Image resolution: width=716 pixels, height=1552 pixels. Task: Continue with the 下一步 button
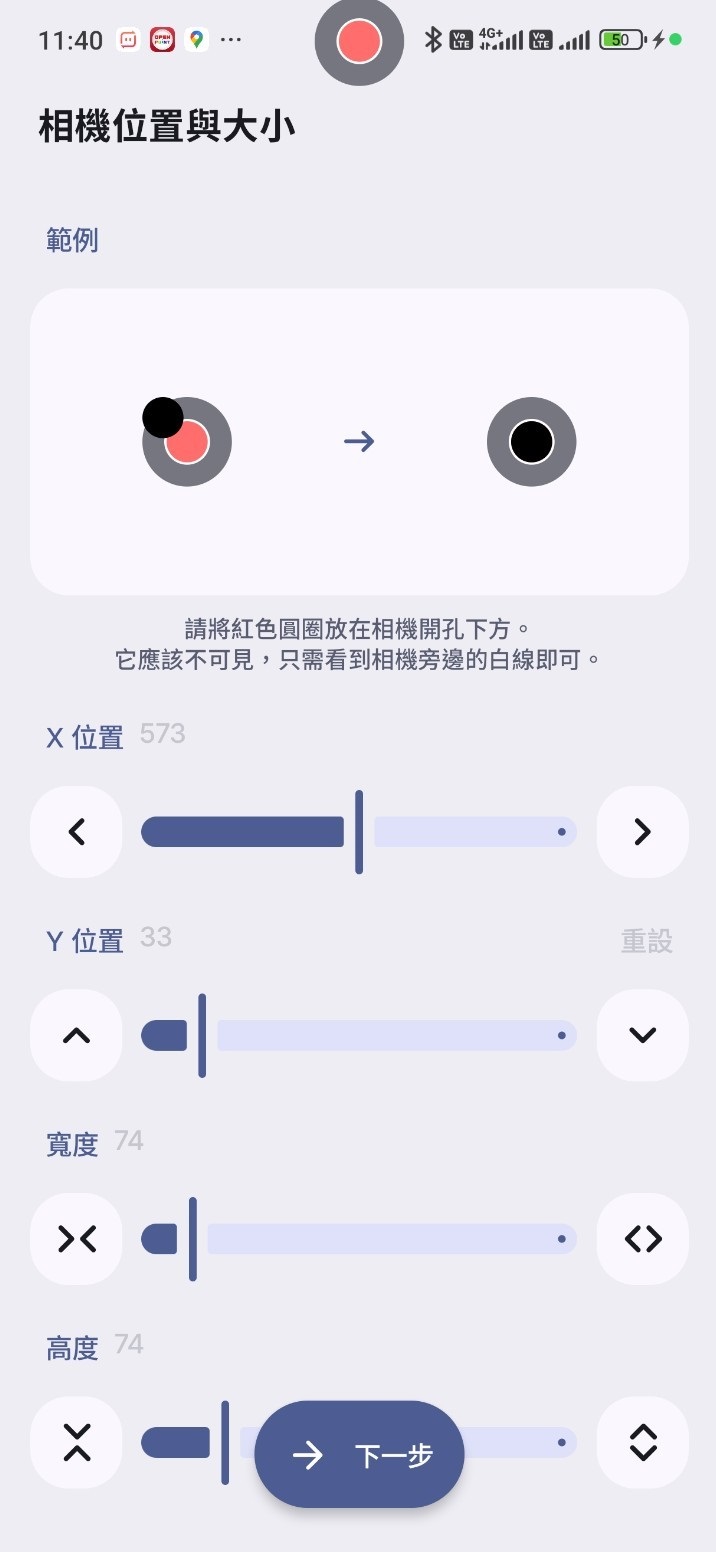pos(360,1455)
